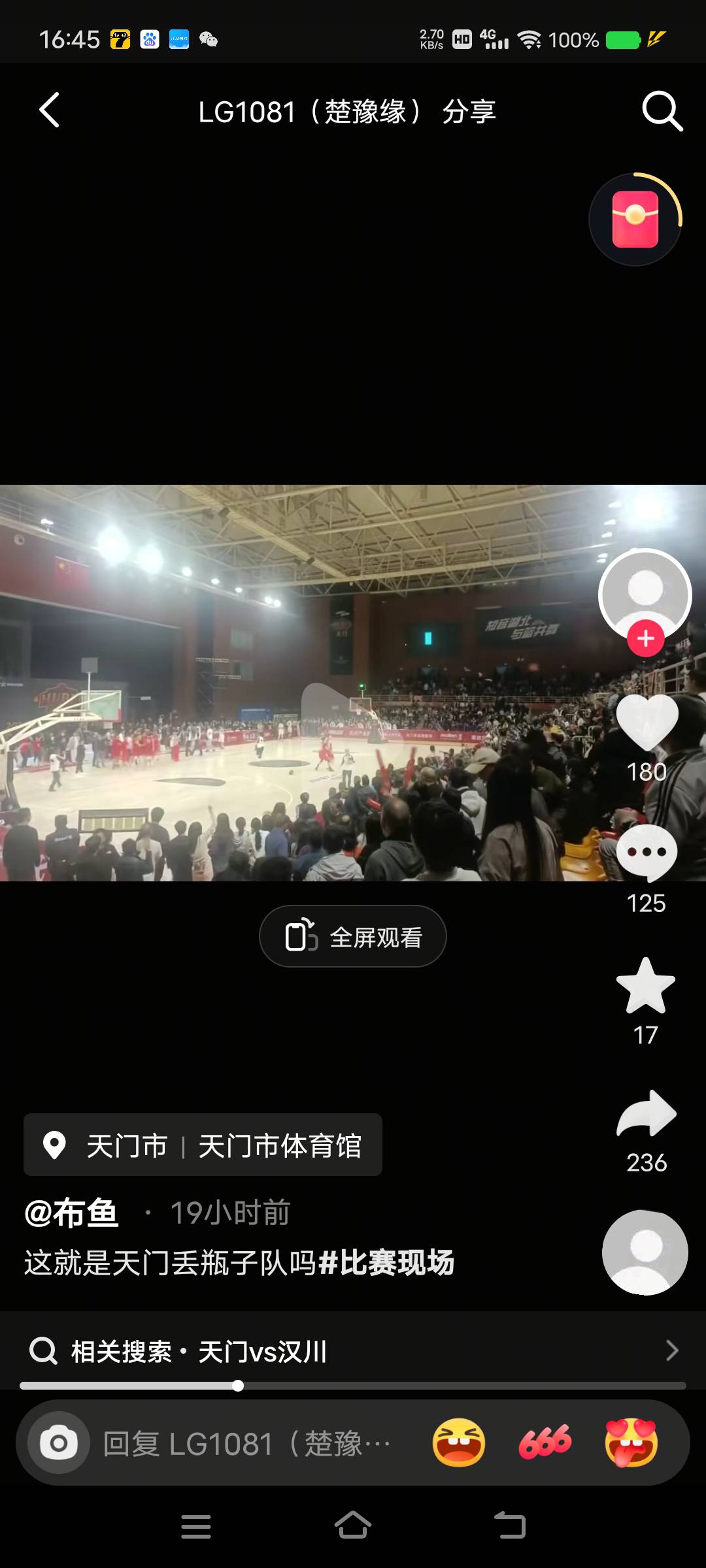Open the red envelope reward widget
This screenshot has width=706, height=1568.
tap(635, 220)
